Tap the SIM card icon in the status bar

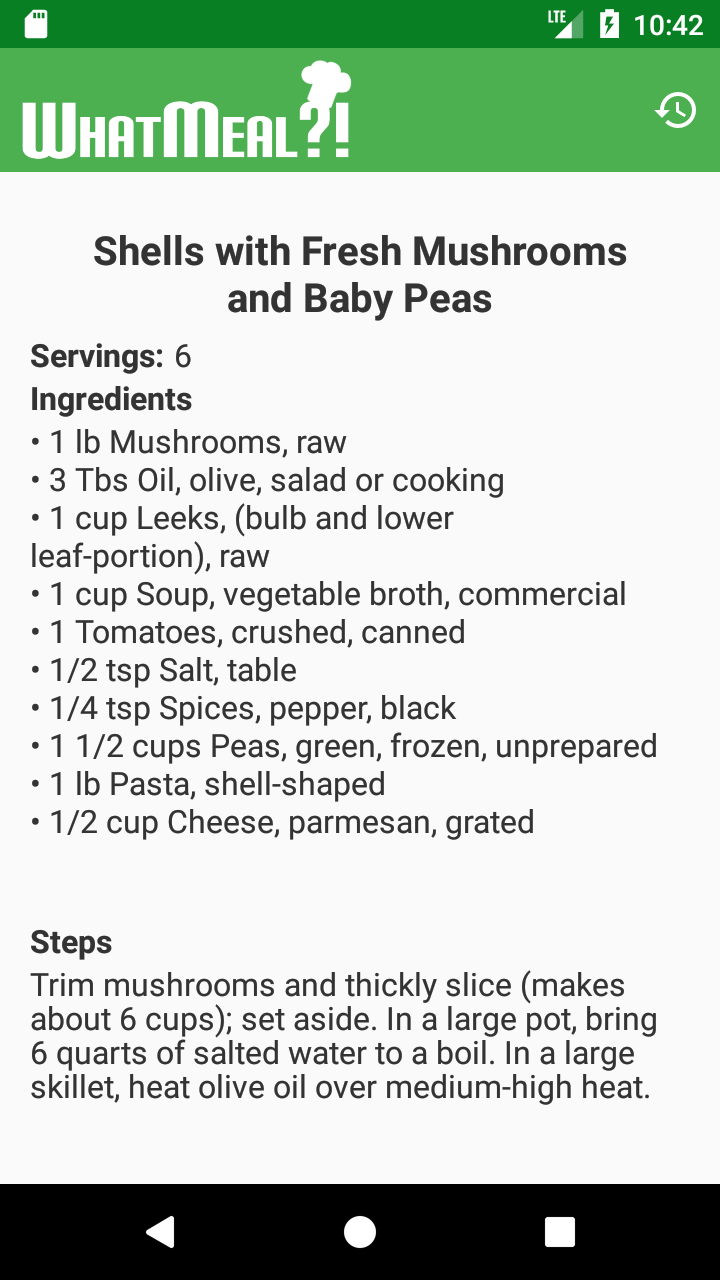tap(38, 22)
